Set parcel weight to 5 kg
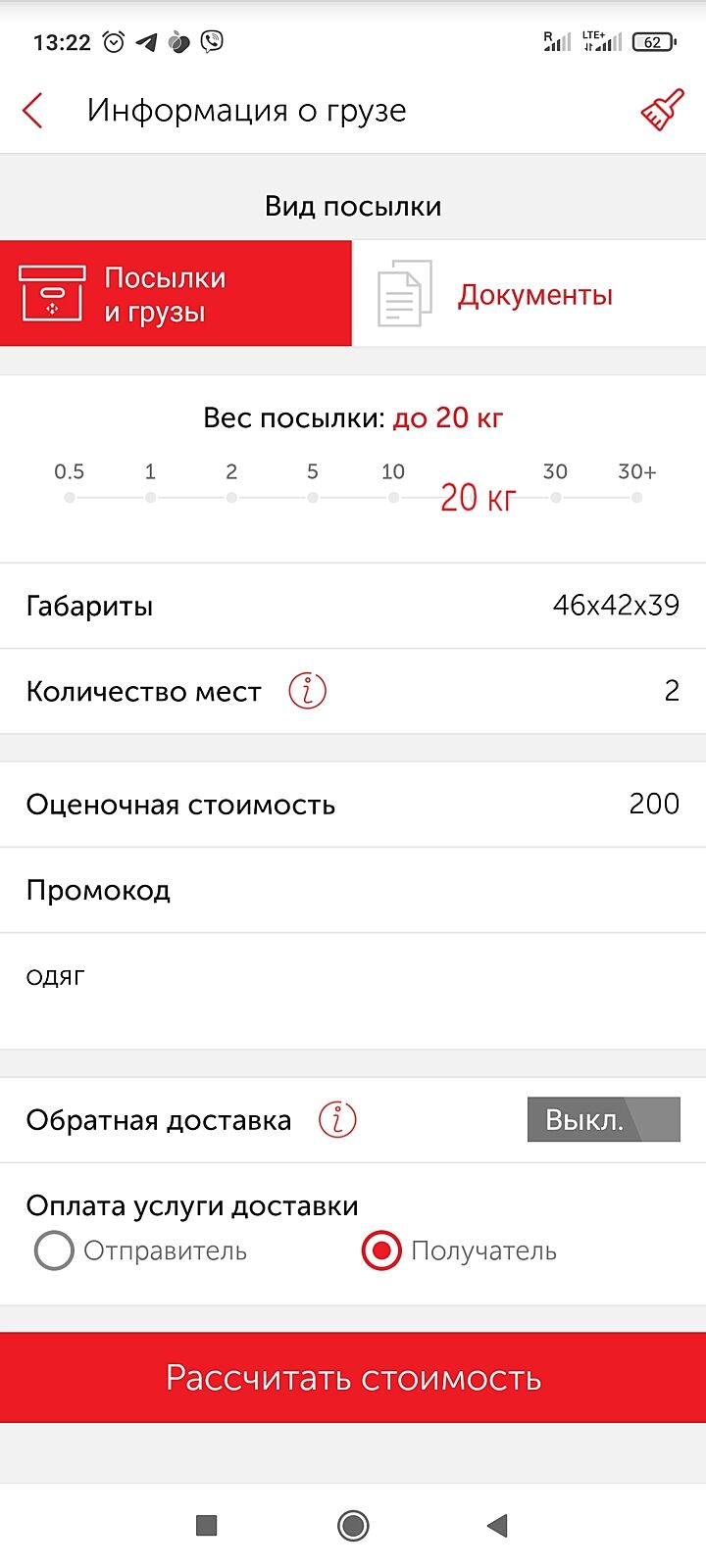This screenshot has height=1568, width=706. tap(312, 497)
